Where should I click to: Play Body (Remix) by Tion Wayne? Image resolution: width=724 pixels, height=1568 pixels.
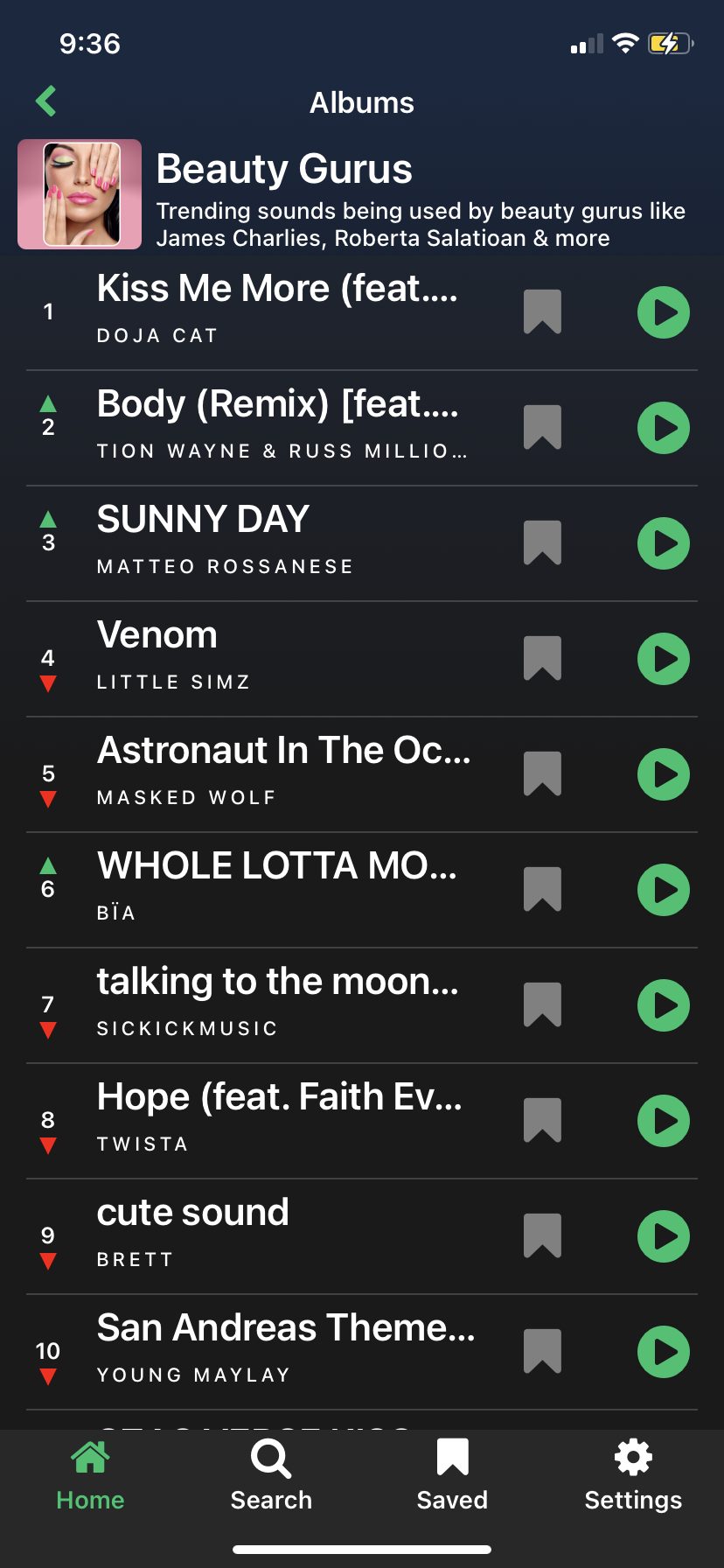(664, 428)
